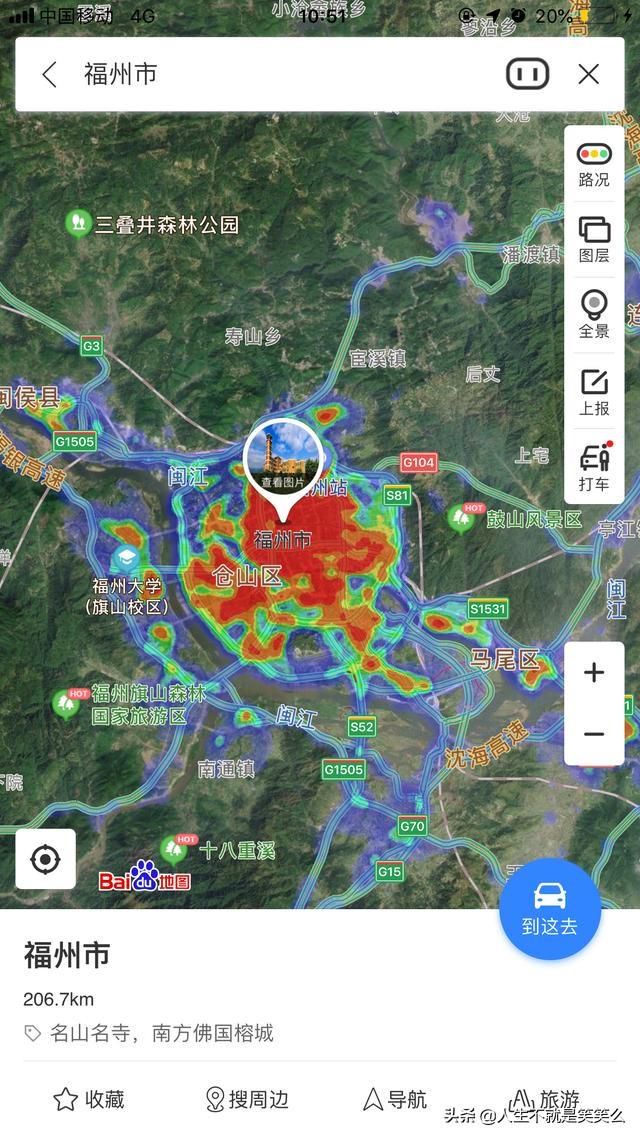Tap the 到这去 directions button

click(x=550, y=908)
